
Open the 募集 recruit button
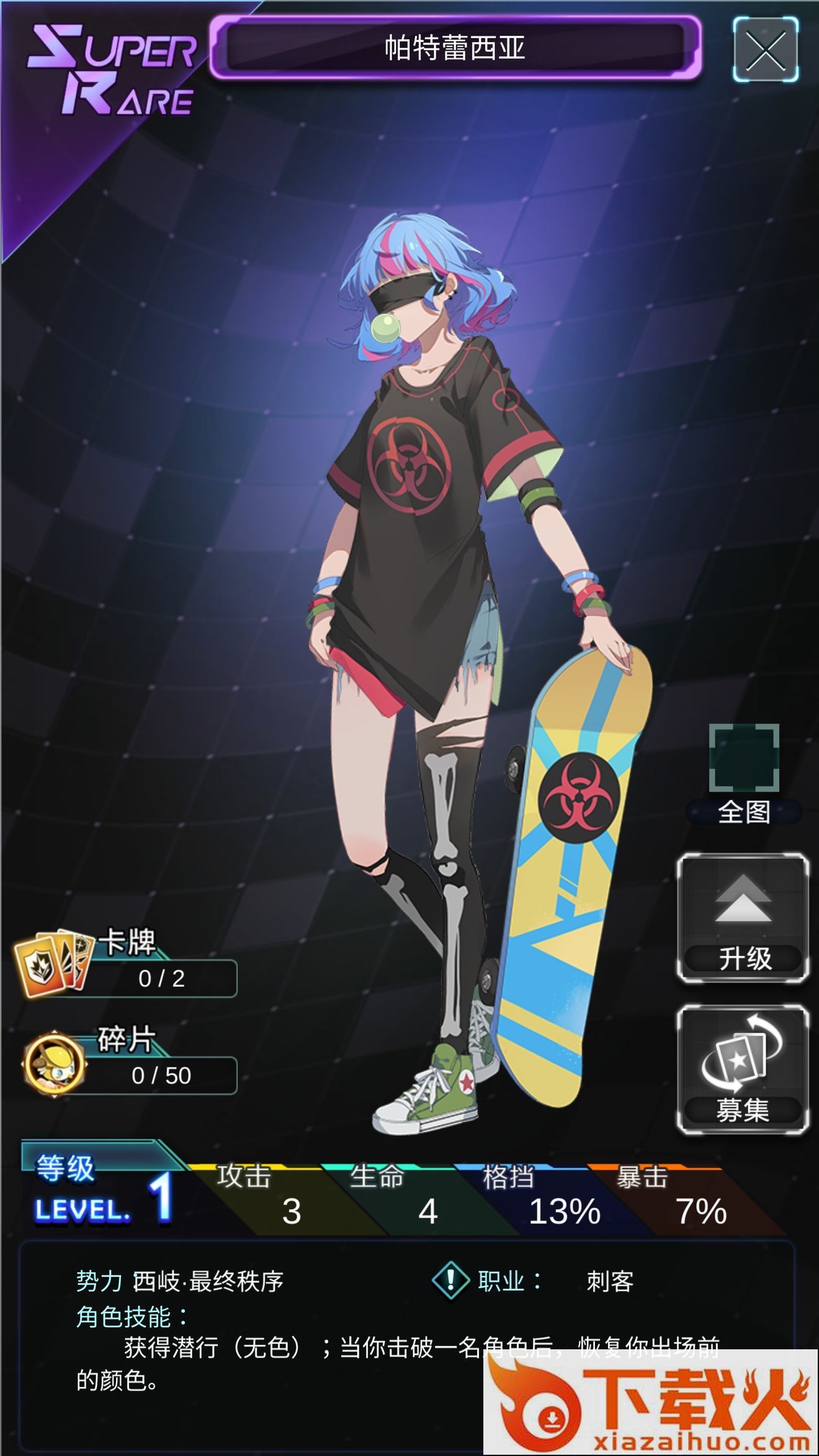(x=743, y=1070)
